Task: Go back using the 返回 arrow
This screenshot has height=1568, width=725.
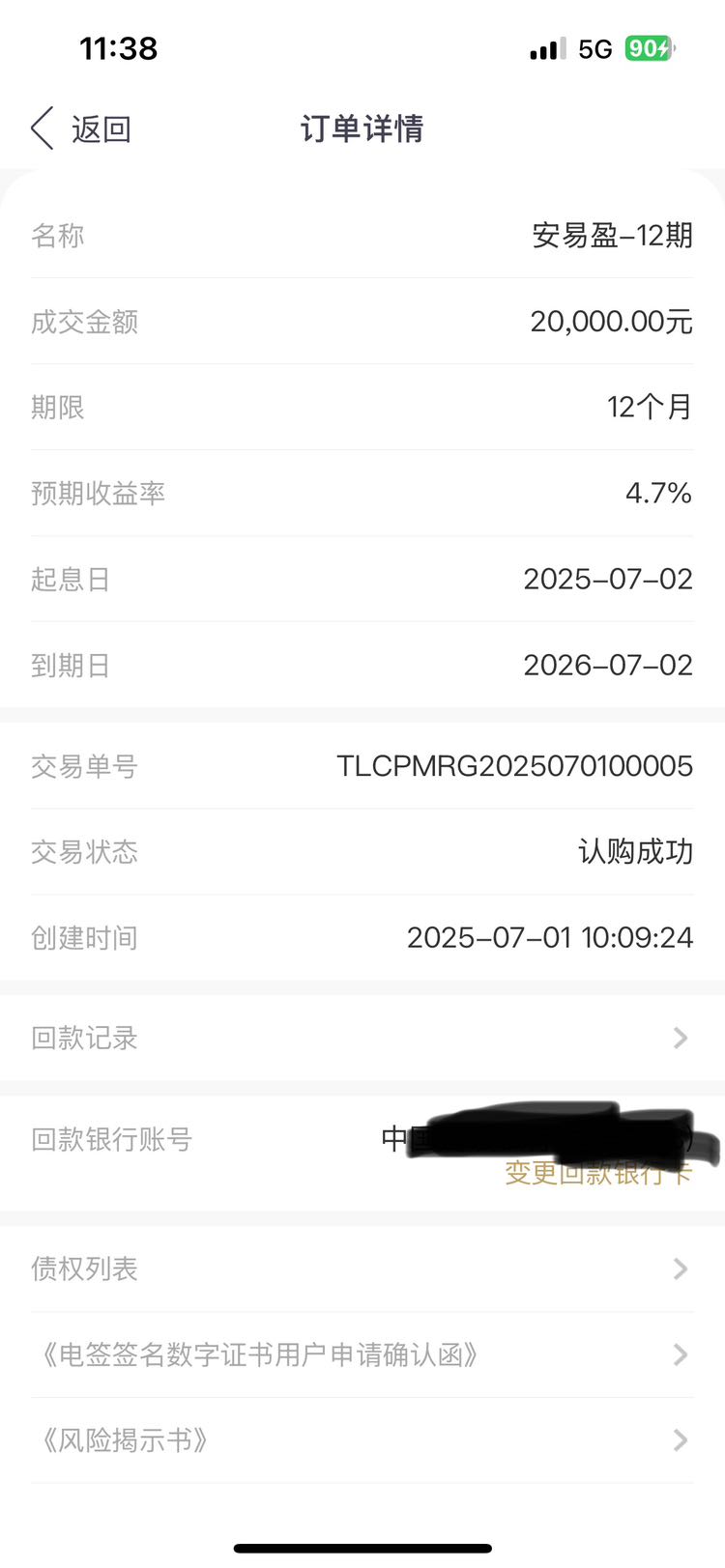Action: (x=81, y=128)
